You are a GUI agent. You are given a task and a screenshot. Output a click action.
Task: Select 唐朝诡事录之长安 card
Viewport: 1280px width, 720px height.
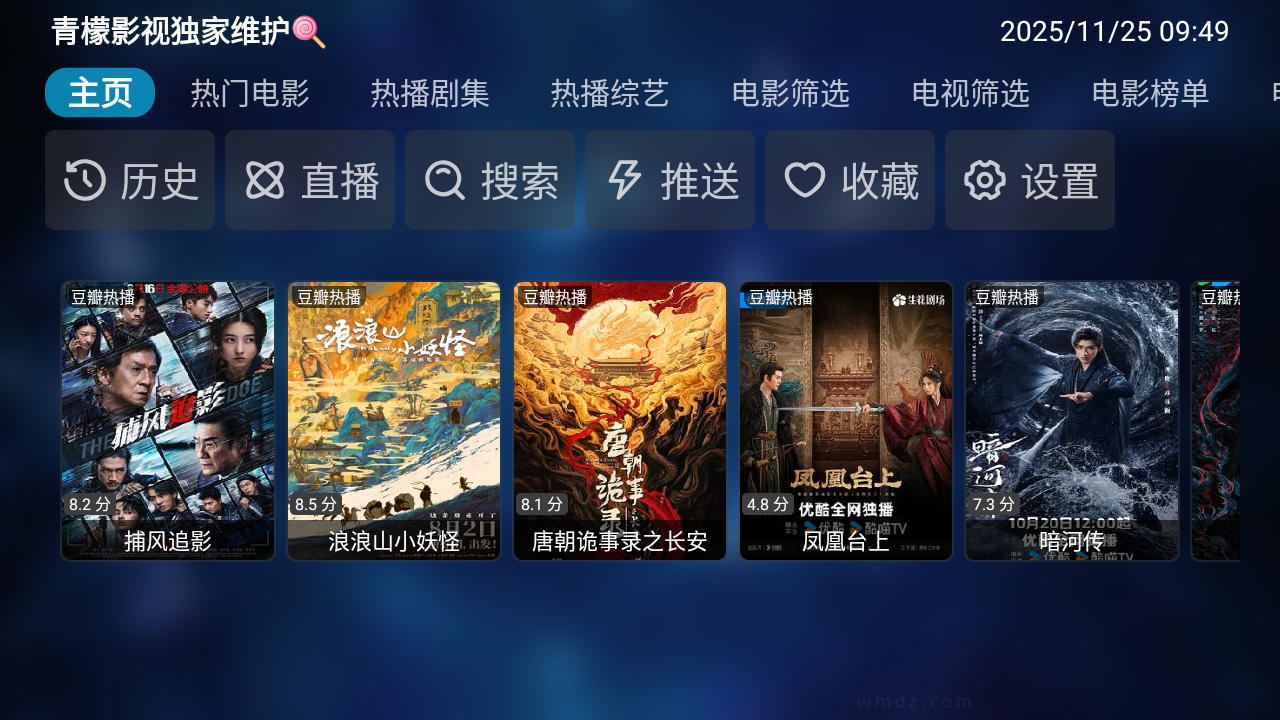click(620, 420)
